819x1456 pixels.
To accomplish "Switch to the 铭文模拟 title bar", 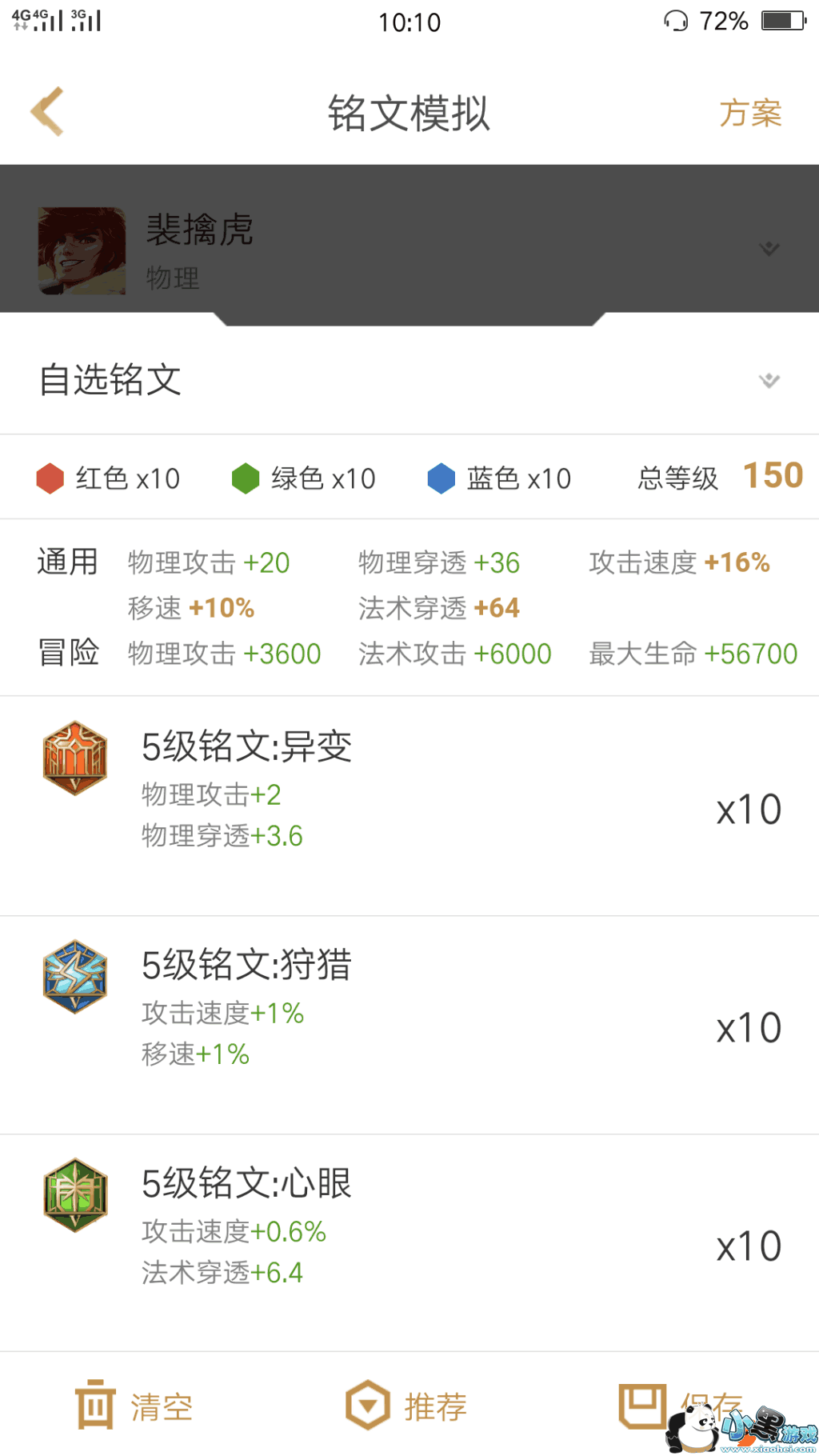I will coord(409,112).
